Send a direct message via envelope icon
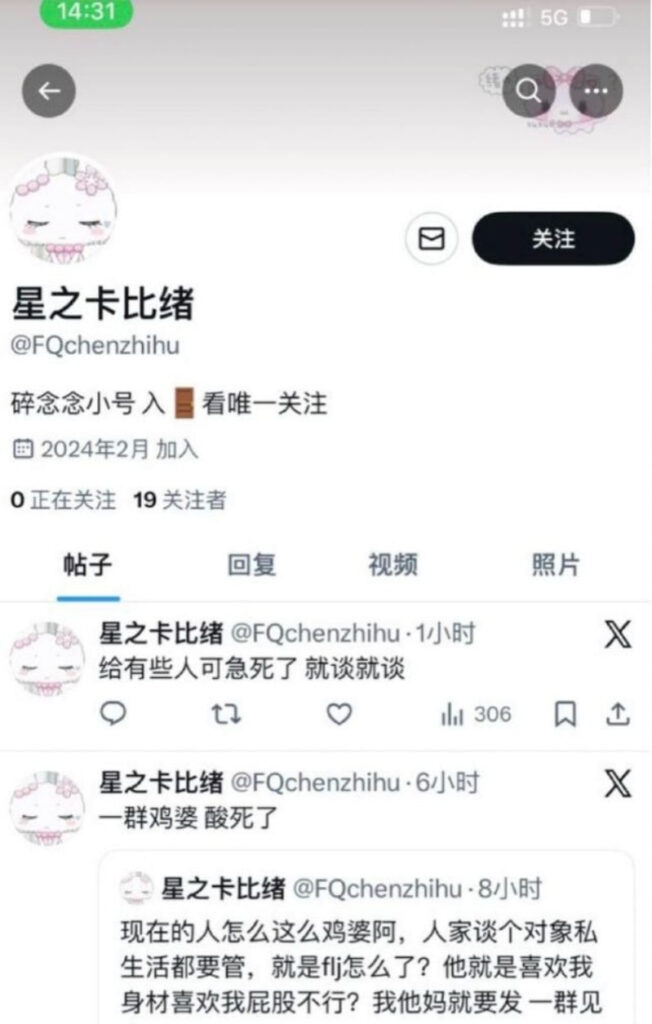Image resolution: width=652 pixels, height=1024 pixels. (x=431, y=239)
